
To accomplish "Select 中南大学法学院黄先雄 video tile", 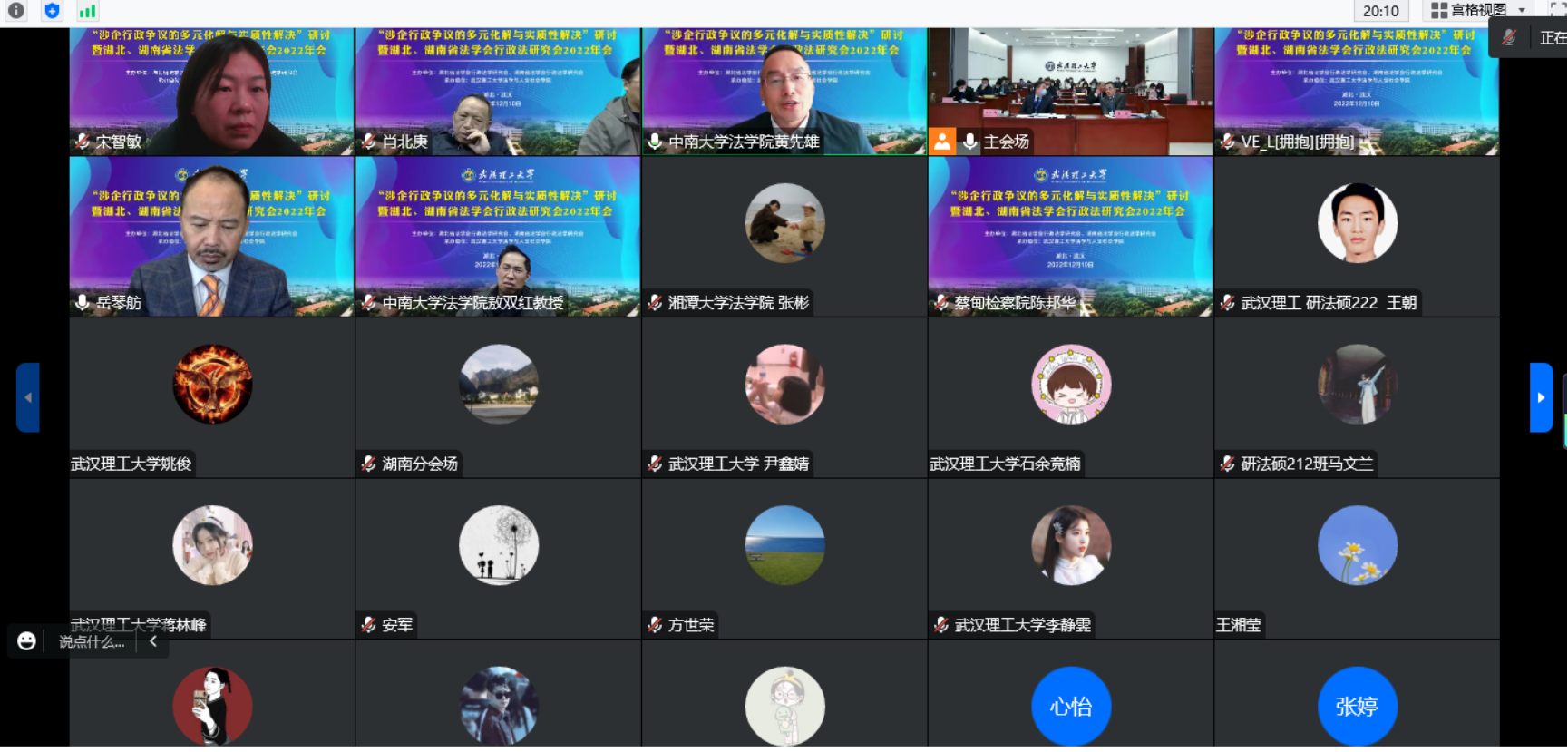I will [x=784, y=91].
